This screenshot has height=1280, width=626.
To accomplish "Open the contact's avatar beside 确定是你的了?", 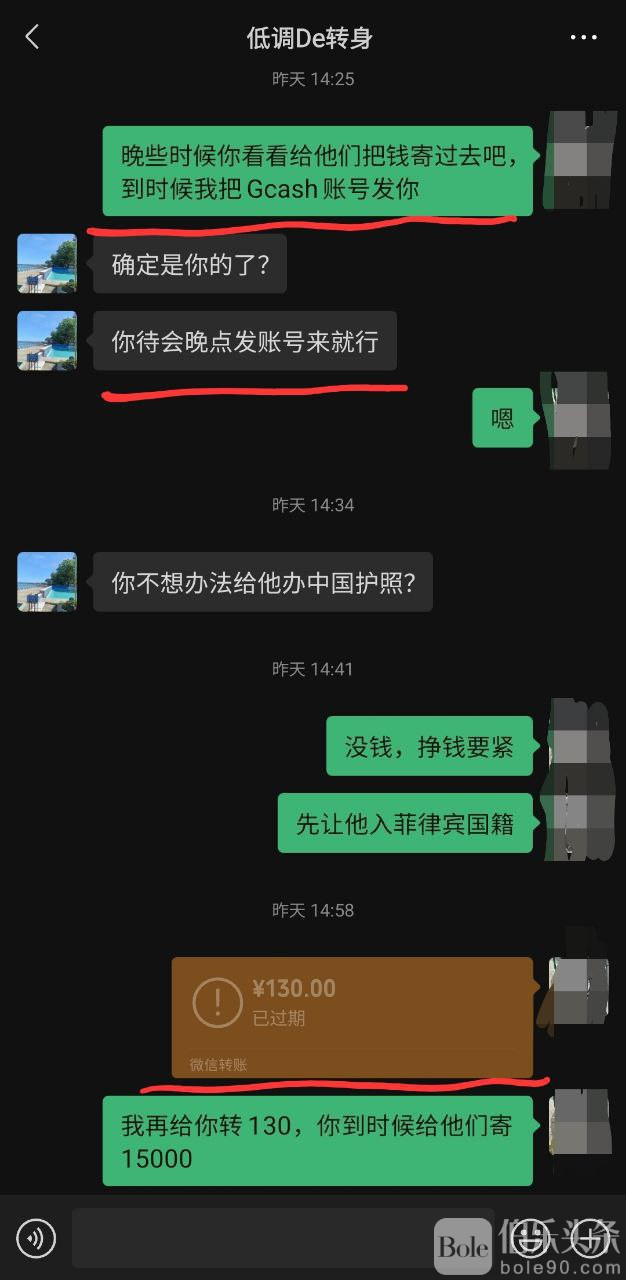I will coord(47,263).
